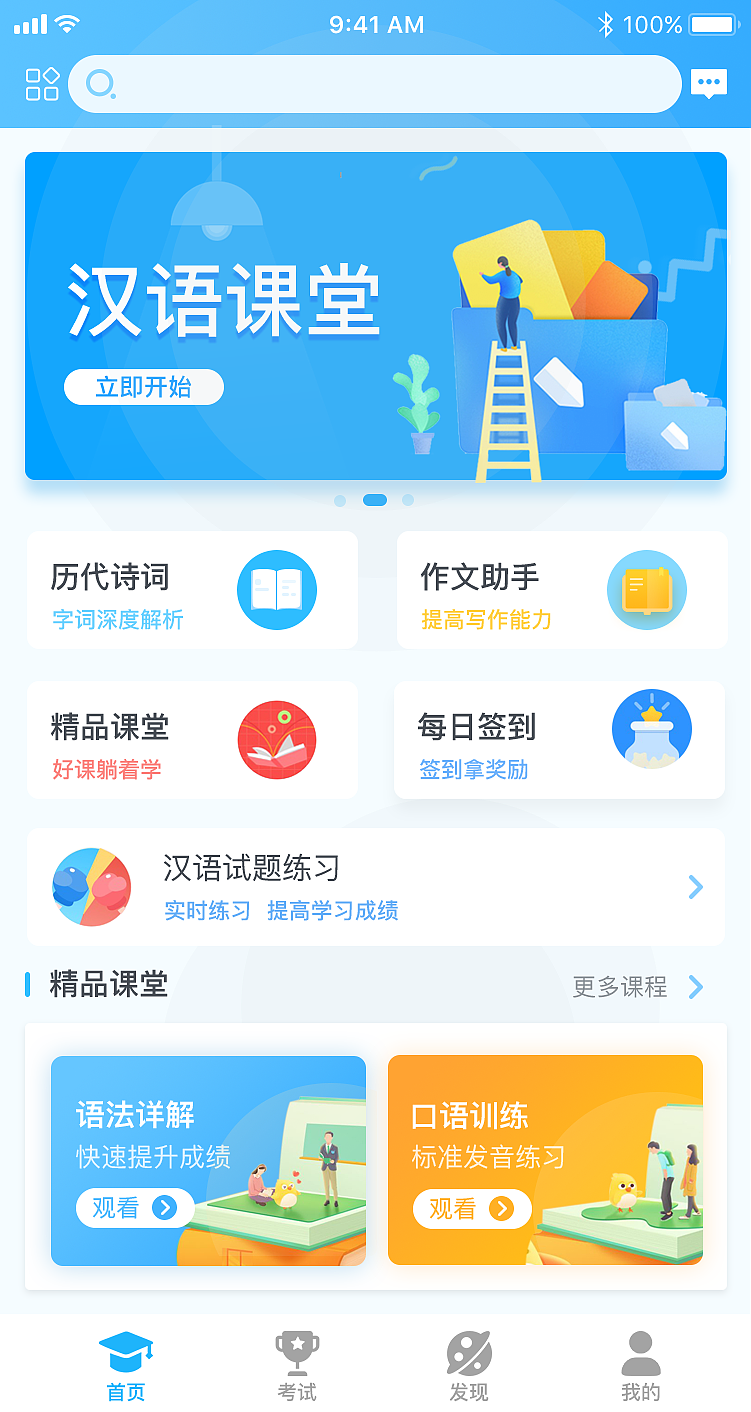The width and height of the screenshot is (751, 1412).
Task: Select the 历代诗词 book icon
Action: click(x=277, y=590)
